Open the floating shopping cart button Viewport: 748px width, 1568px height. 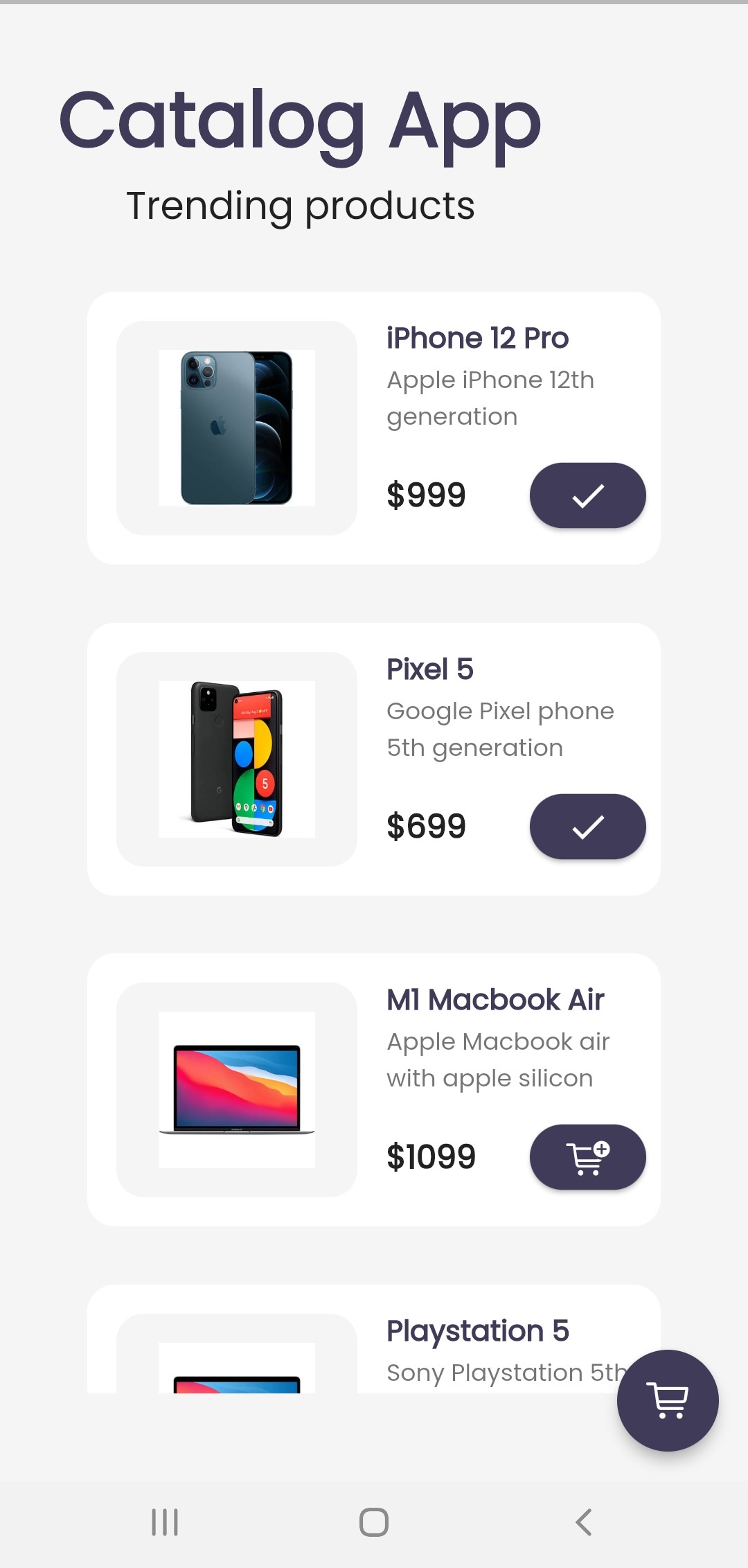point(668,1400)
